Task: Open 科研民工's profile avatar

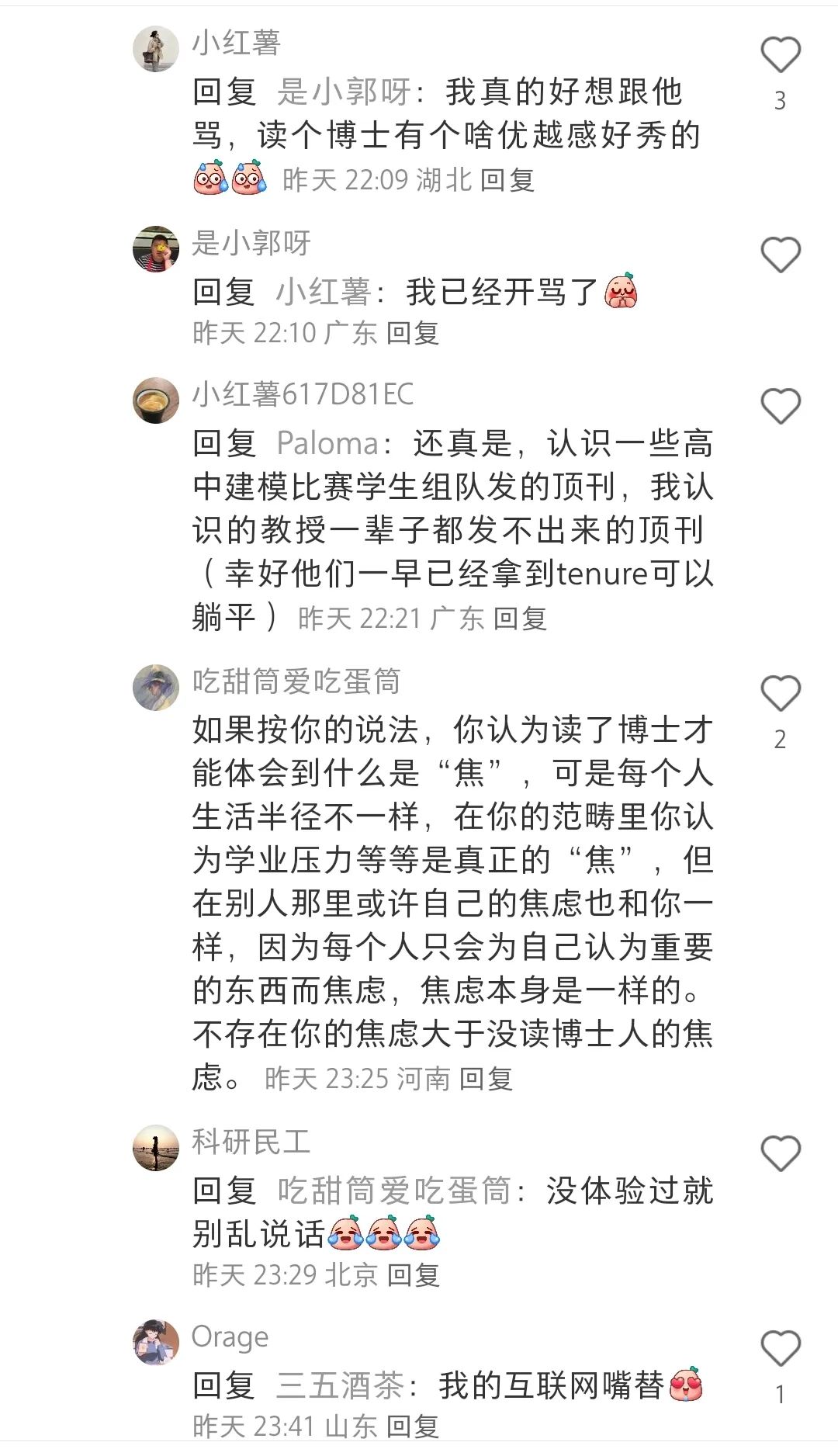Action: coord(156,1148)
